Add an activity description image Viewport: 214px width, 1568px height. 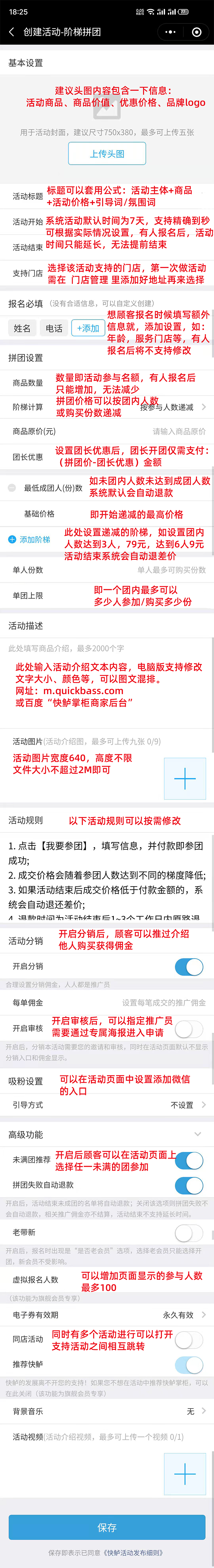185,778
